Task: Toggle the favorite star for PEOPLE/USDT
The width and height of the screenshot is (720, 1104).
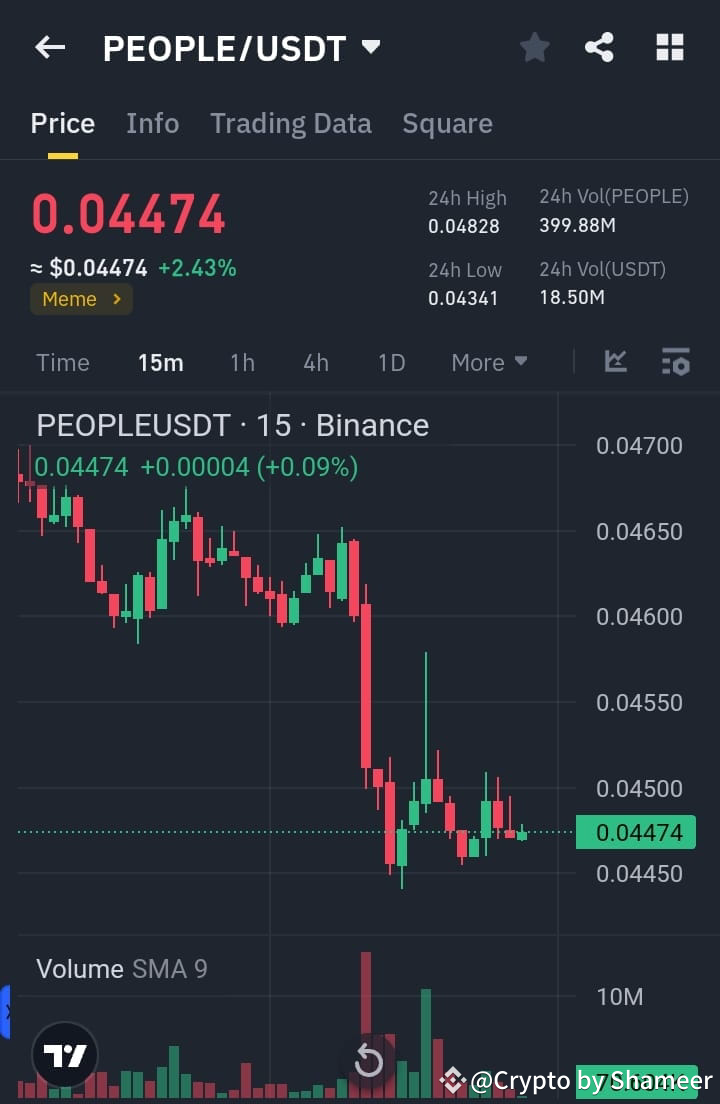Action: [x=534, y=47]
